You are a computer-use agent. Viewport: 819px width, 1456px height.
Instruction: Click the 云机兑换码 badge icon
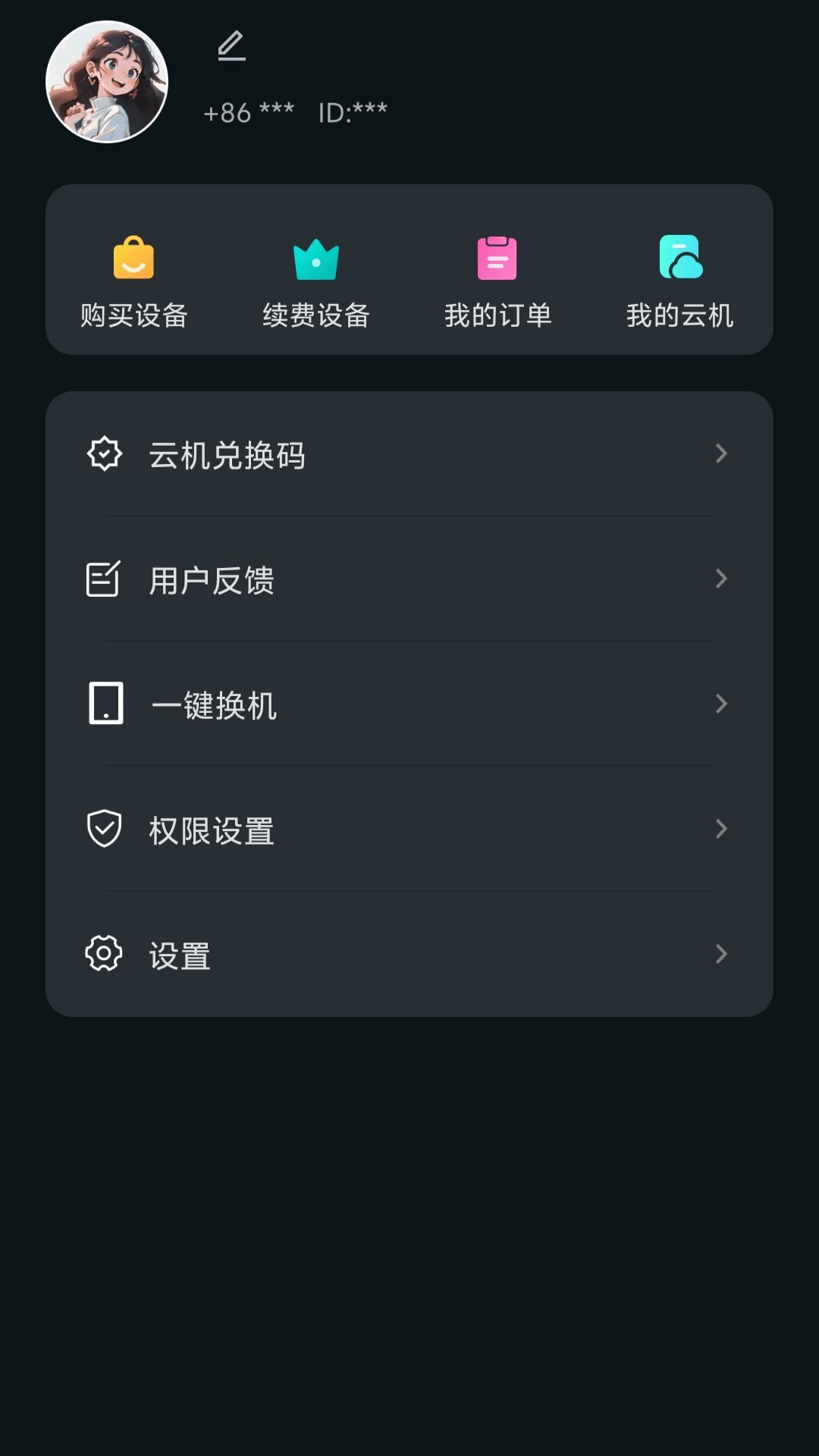click(x=104, y=453)
